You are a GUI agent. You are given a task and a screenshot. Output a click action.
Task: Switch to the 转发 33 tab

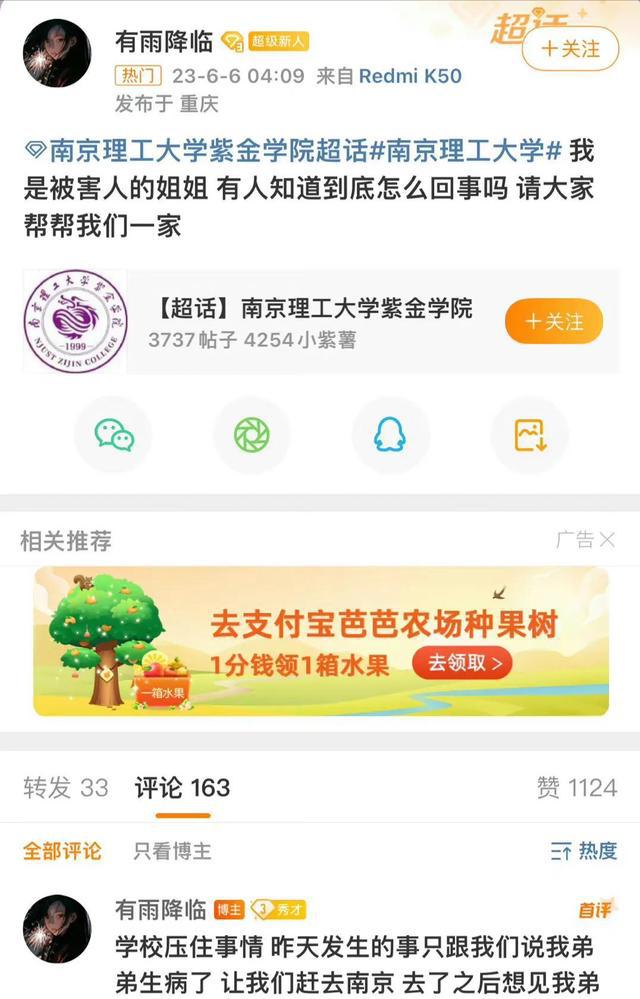[66, 787]
